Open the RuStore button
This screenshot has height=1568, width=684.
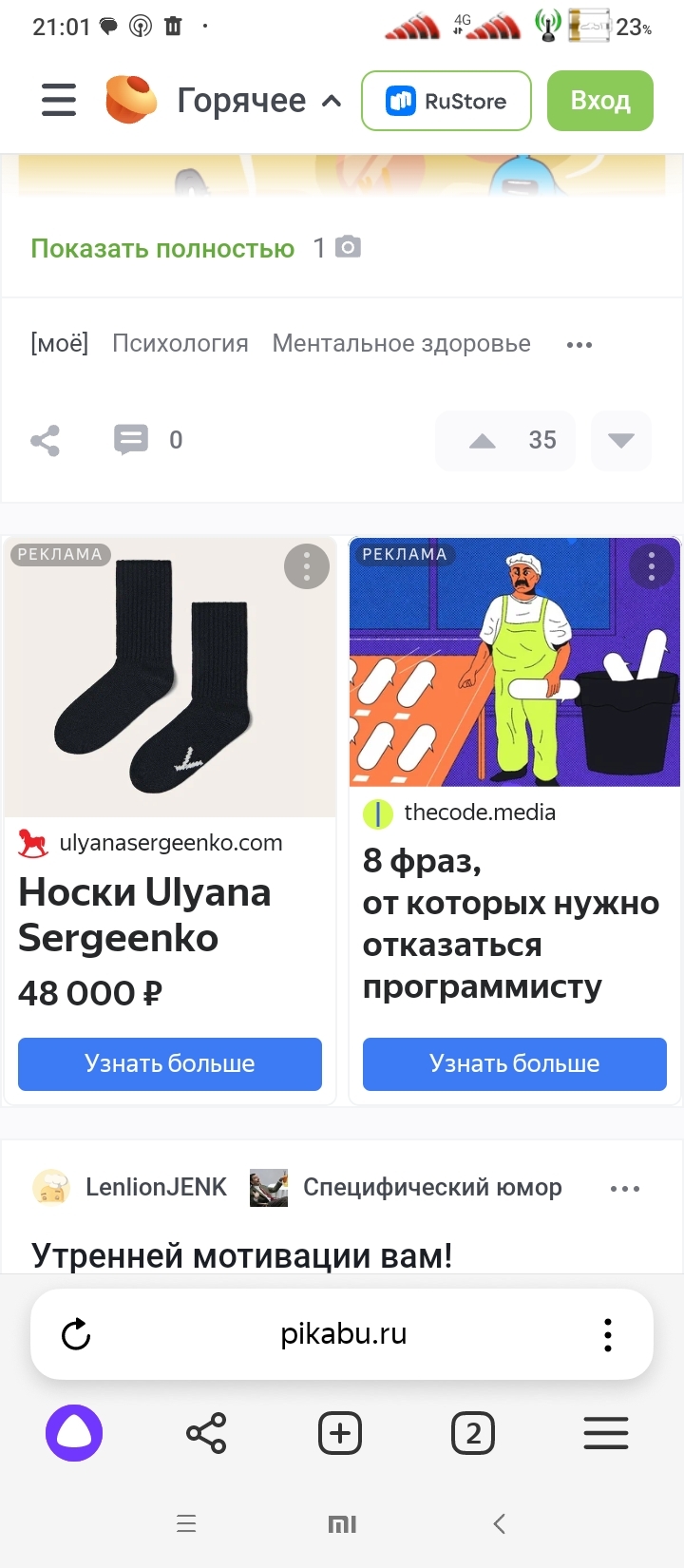click(x=446, y=101)
